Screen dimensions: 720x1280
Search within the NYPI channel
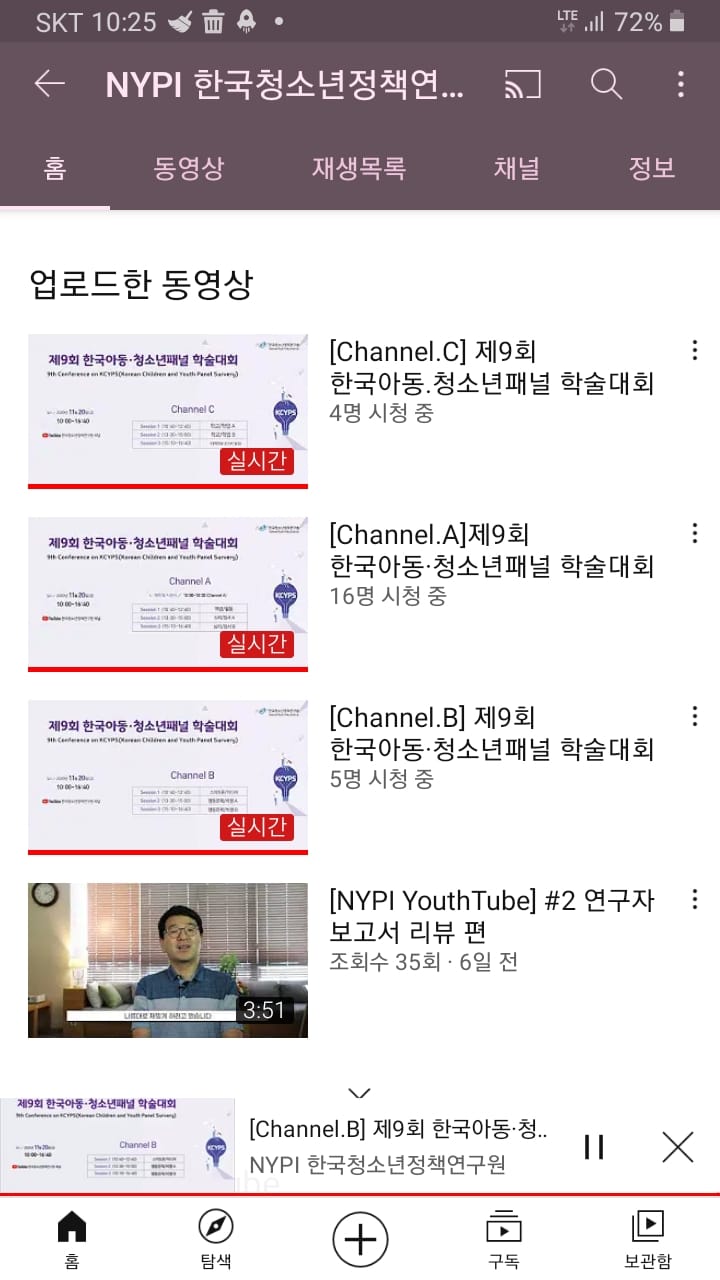606,84
